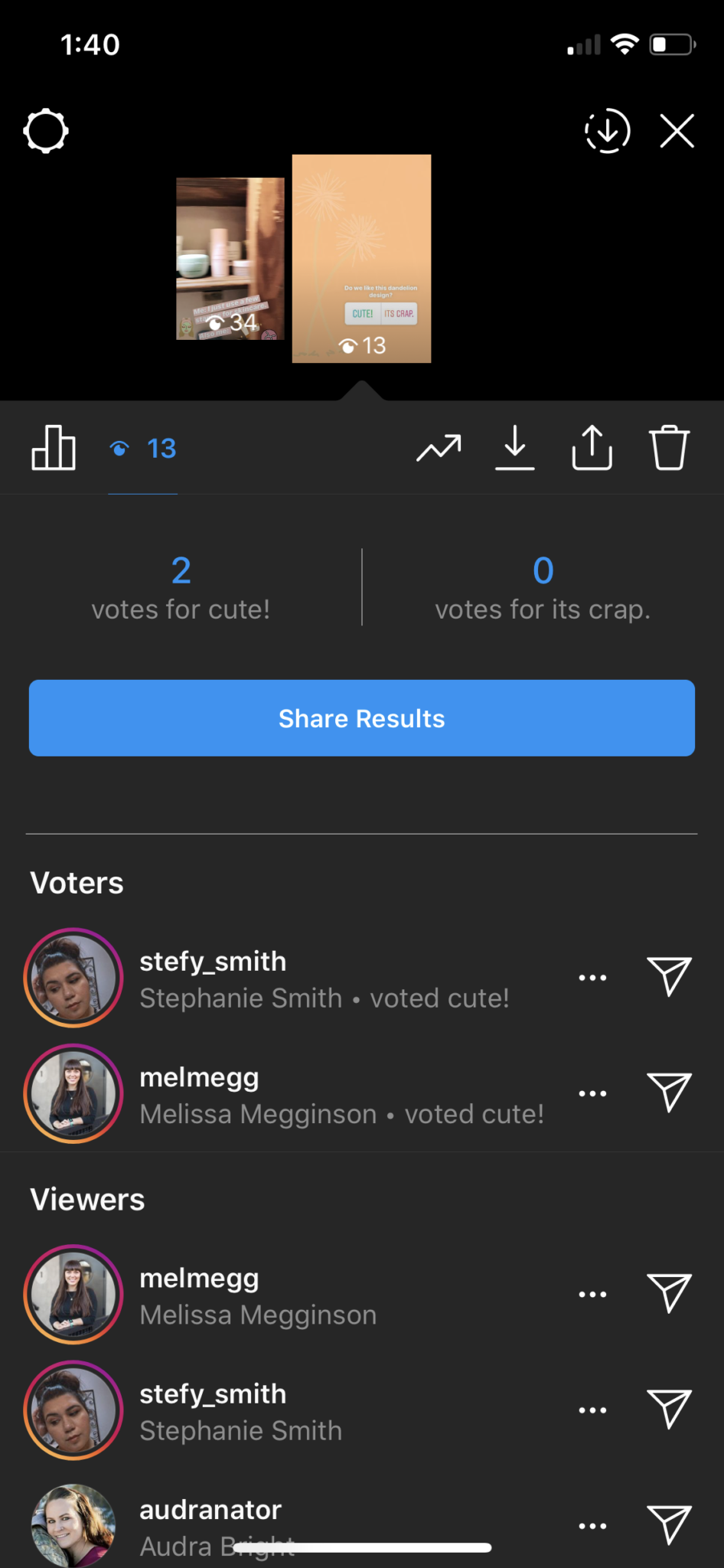Open the bar chart insights icon
The height and width of the screenshot is (1568, 724).
pyautogui.click(x=53, y=449)
